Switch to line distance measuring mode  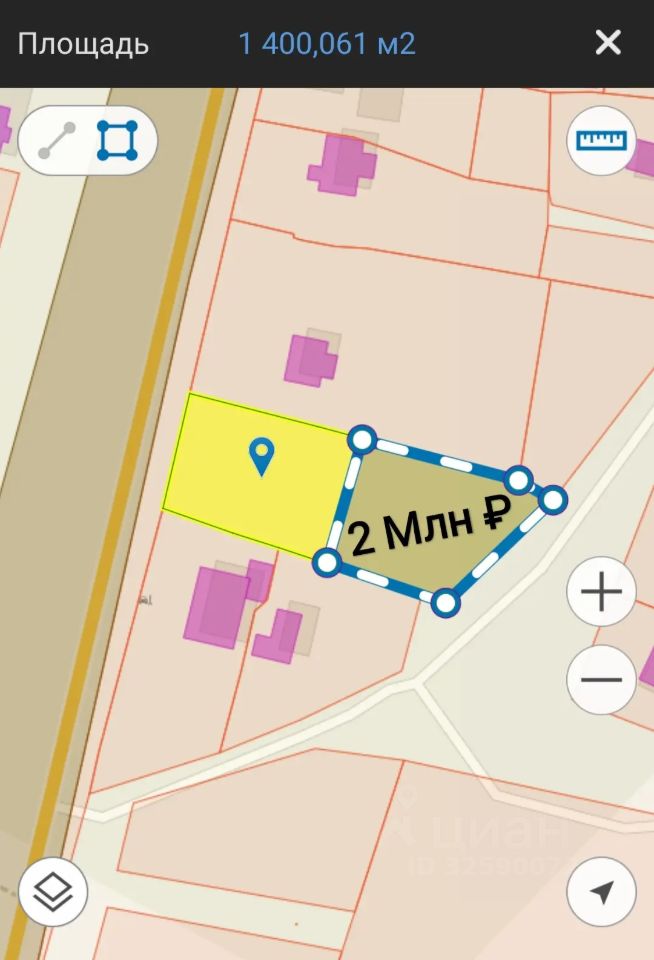click(x=57, y=141)
